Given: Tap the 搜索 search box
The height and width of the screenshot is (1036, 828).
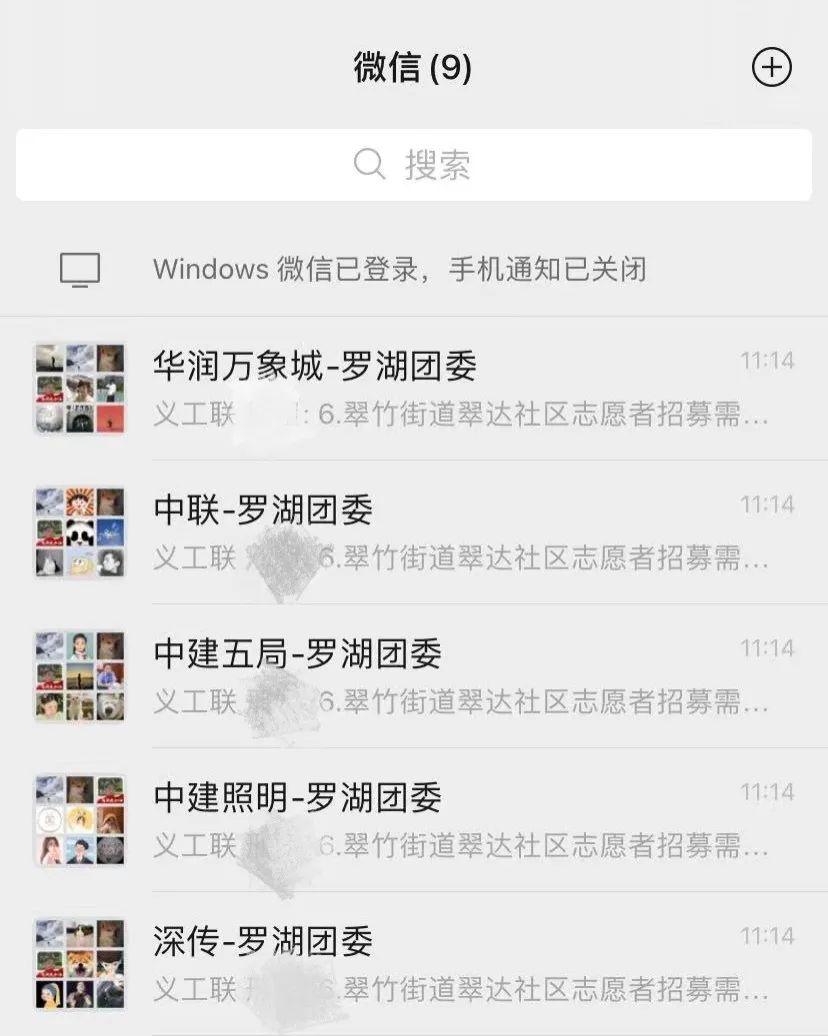Looking at the screenshot, I should [x=413, y=165].
